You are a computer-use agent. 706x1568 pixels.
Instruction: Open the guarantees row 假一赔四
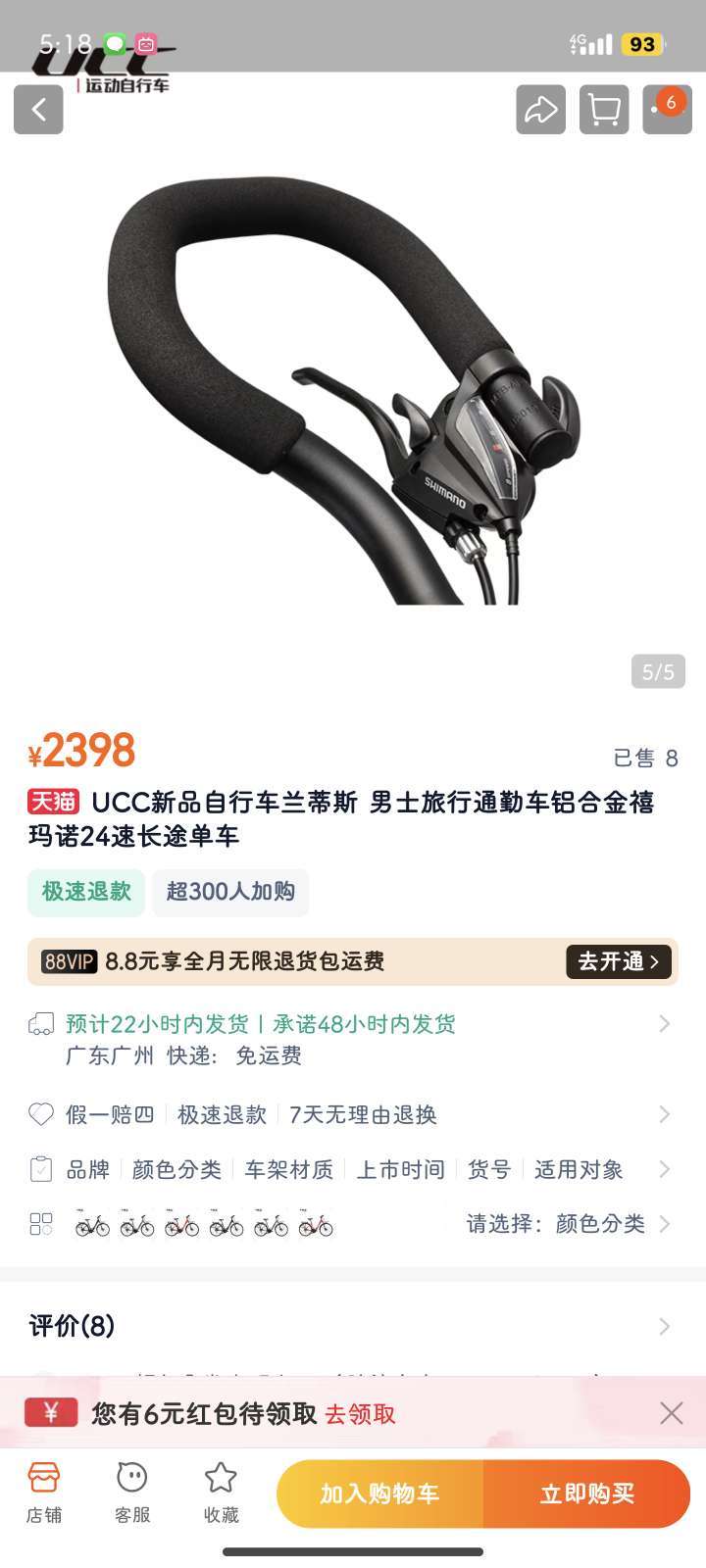pyautogui.click(x=353, y=1114)
